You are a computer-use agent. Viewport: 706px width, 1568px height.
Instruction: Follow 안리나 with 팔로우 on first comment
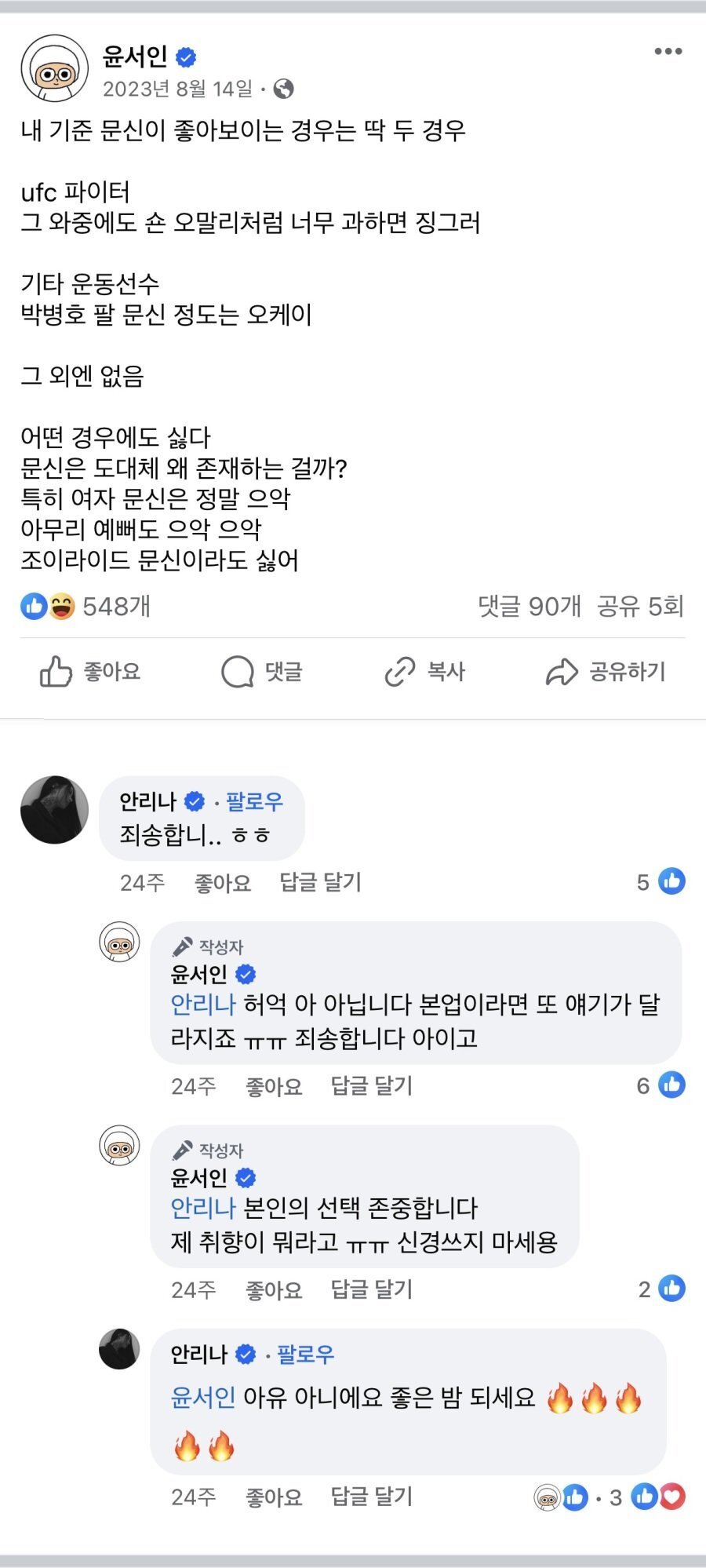click(x=254, y=801)
